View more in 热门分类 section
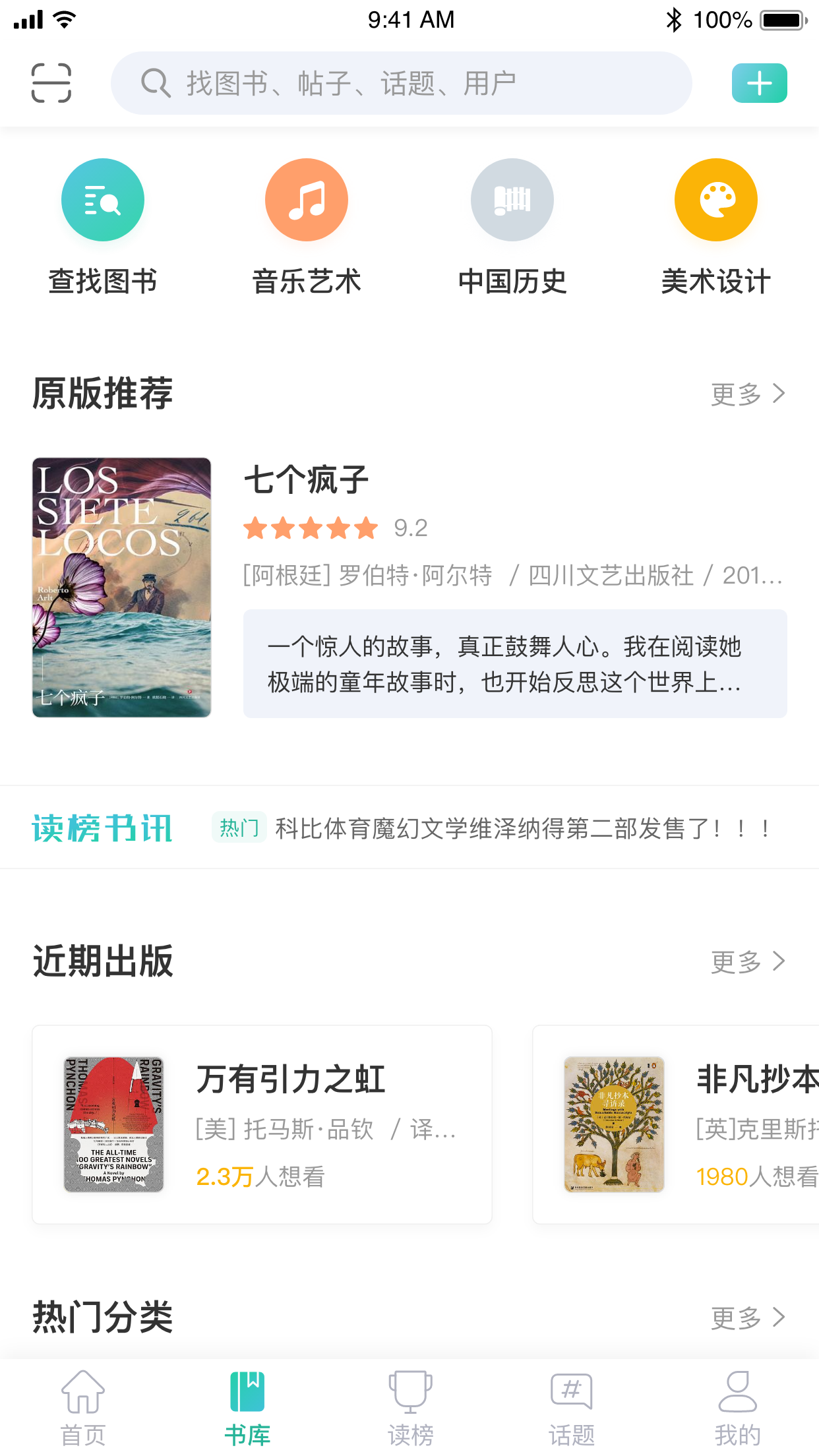Viewport: 819px width, 1456px height. coord(748,1318)
